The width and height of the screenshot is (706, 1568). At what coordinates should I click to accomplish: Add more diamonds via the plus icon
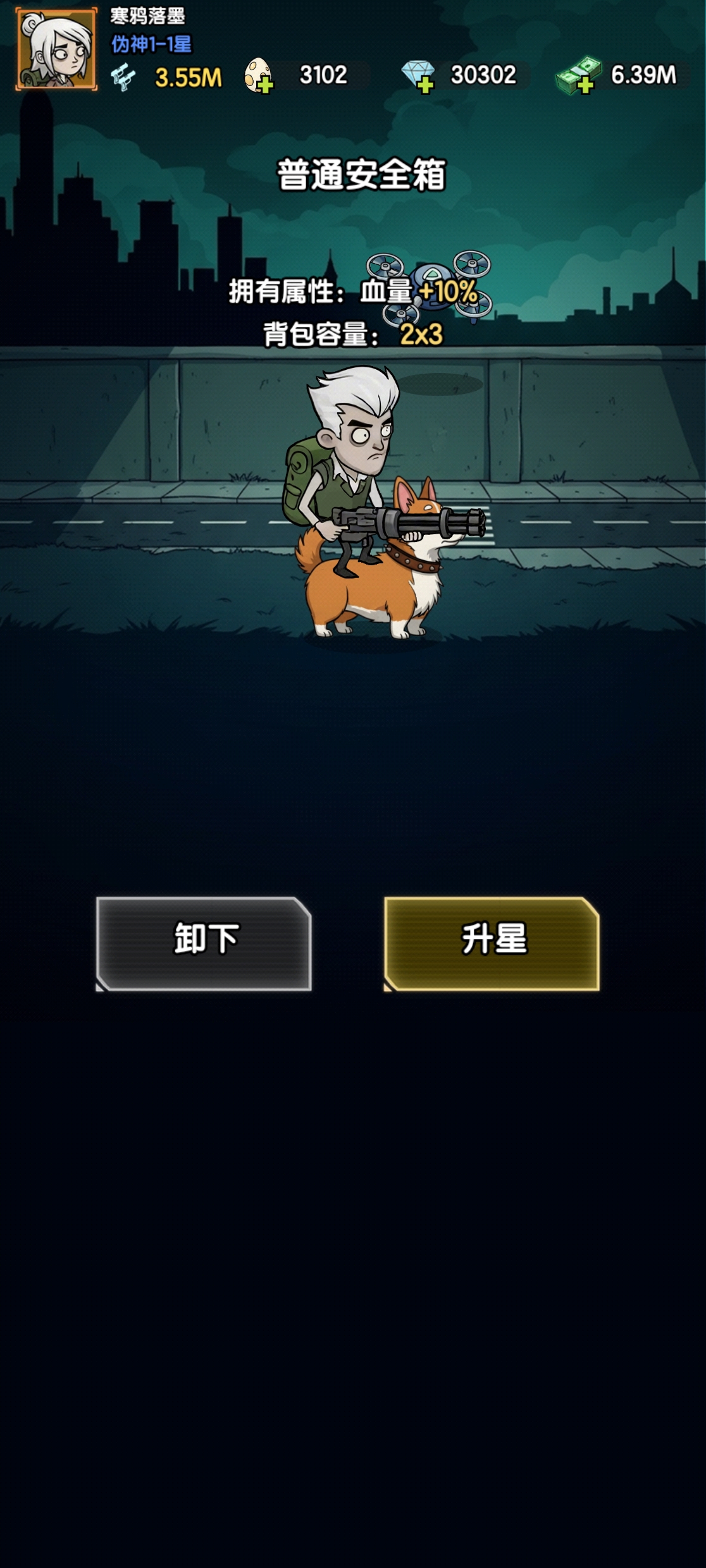tap(426, 85)
